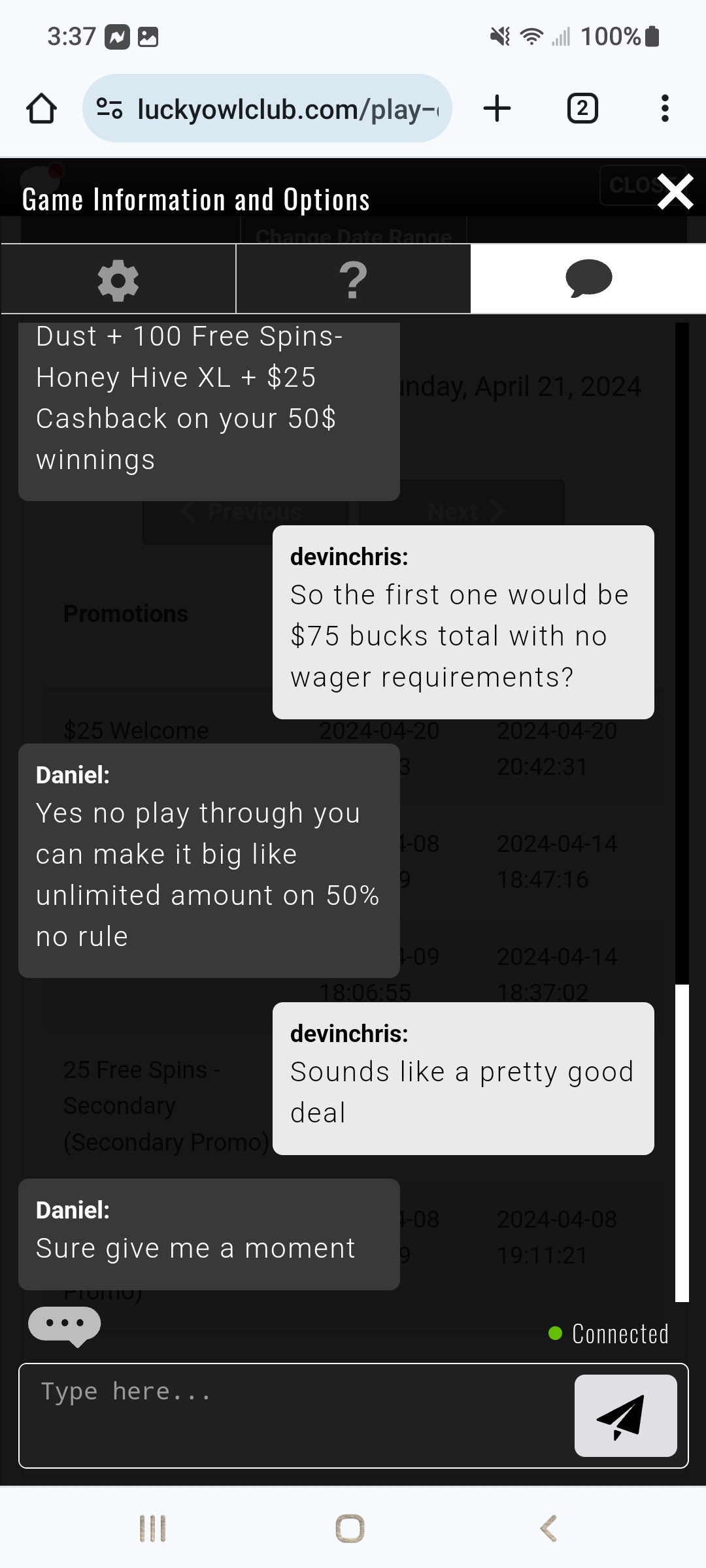The image size is (706, 1568).
Task: Open the browser overflow menu
Action: (x=665, y=108)
